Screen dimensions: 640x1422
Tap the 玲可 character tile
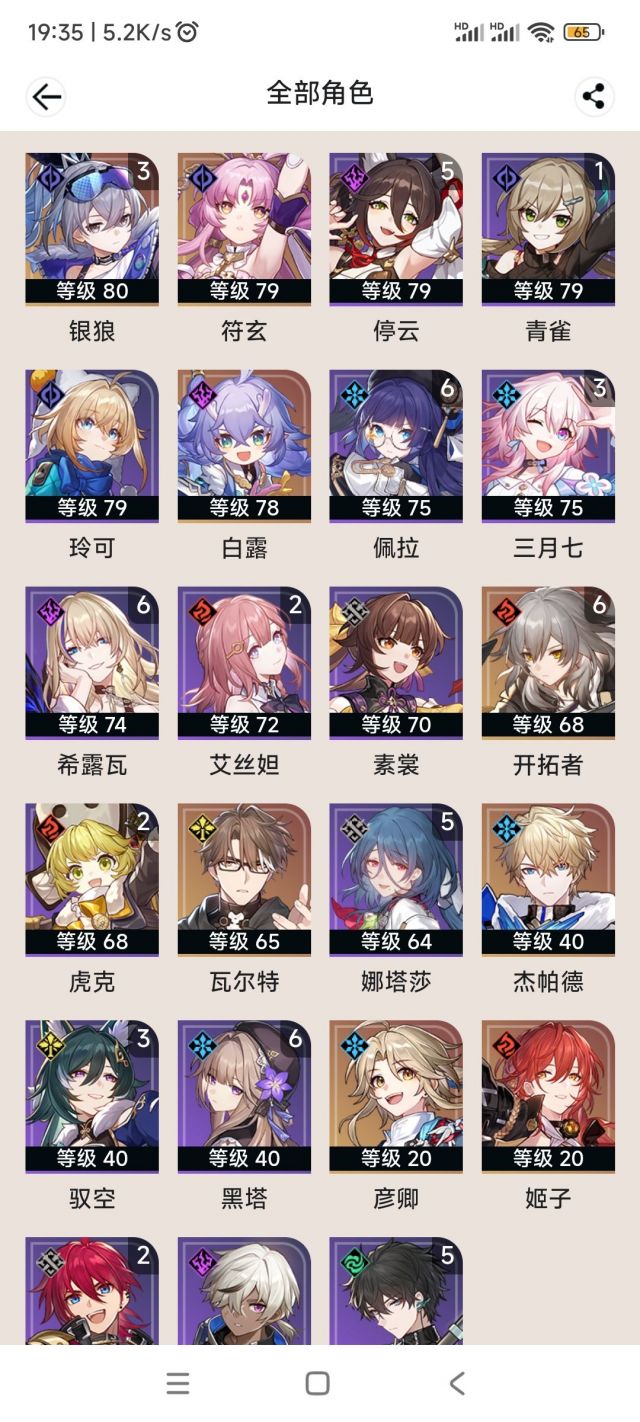92,446
